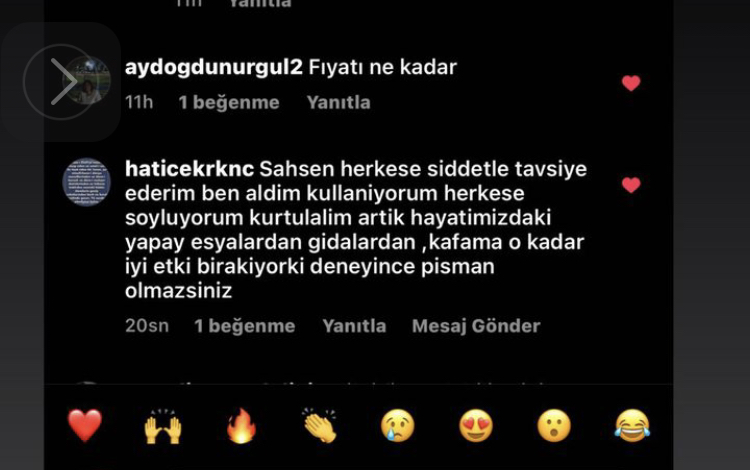Insert the red heart emoji
The height and width of the screenshot is (470, 750).
click(x=85, y=426)
